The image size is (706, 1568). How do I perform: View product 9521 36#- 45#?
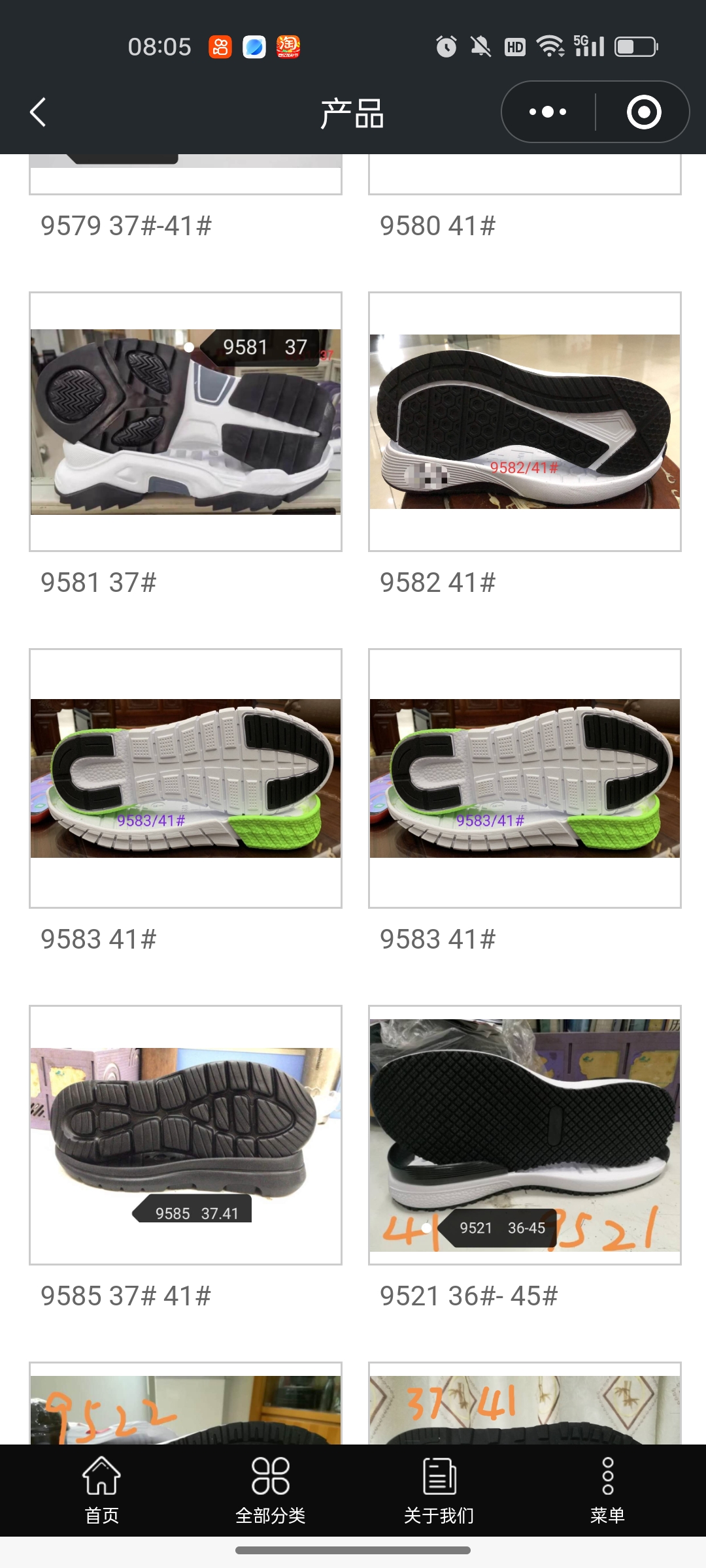click(x=524, y=1135)
